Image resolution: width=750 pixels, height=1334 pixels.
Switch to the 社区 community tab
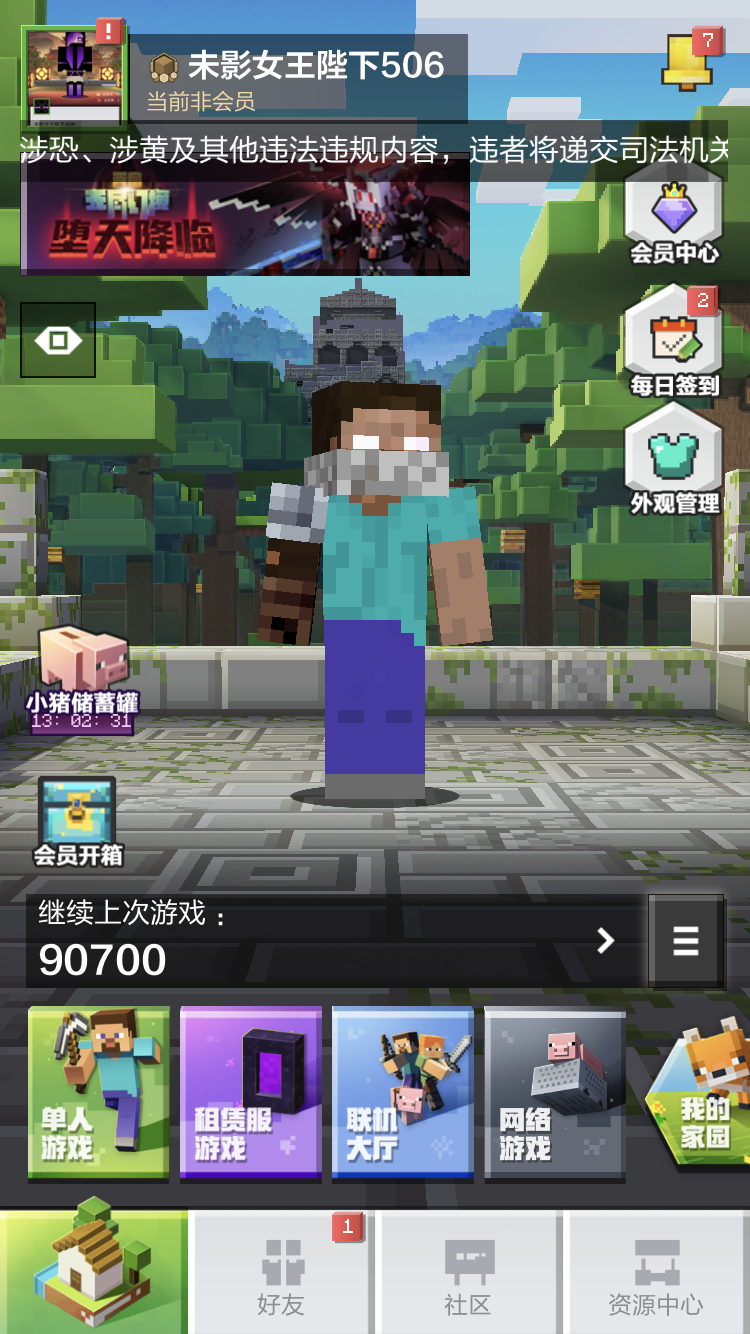468,1274
